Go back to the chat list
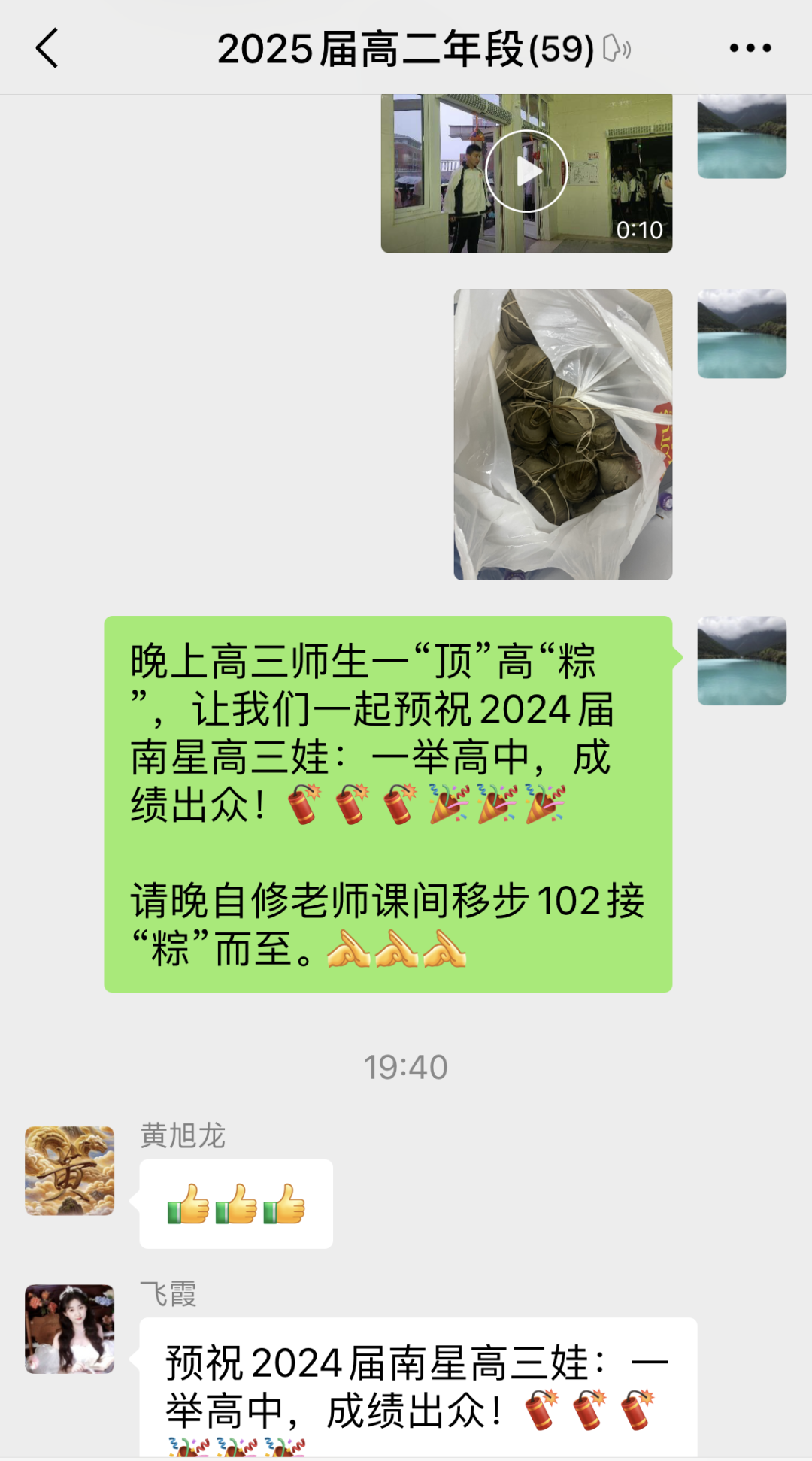Screen dimensions: 812x1461 [47, 48]
